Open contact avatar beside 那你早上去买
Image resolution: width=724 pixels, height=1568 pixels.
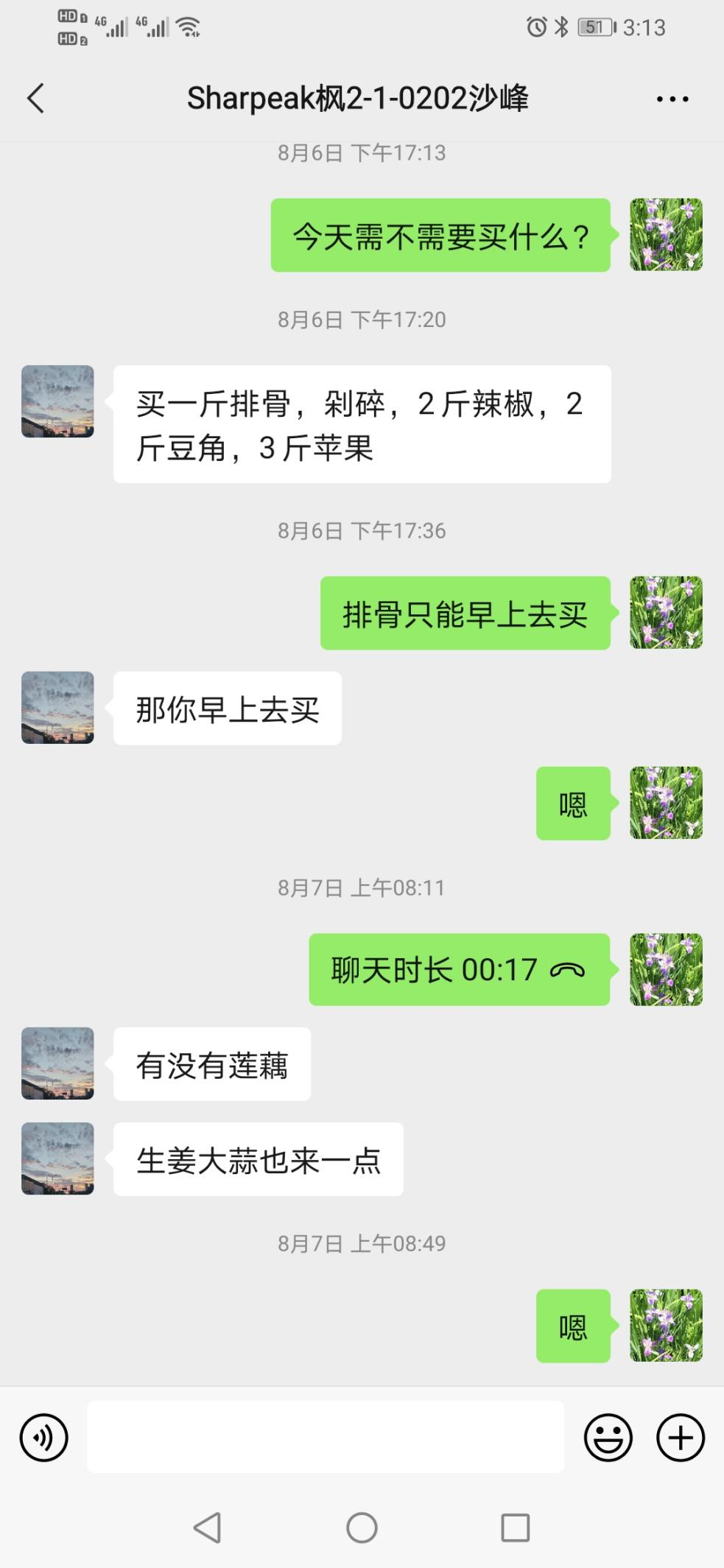(57, 708)
